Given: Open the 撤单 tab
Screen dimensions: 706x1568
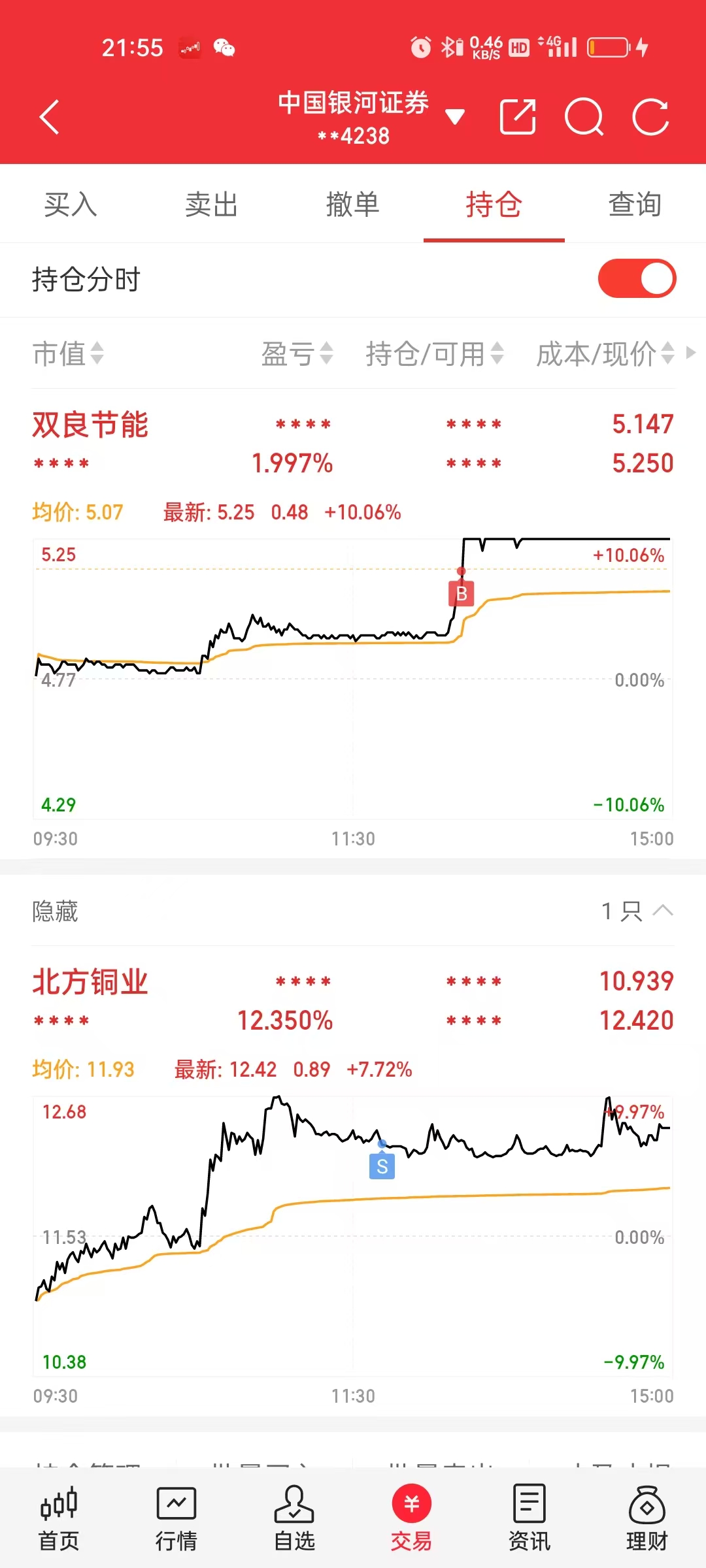Looking at the screenshot, I should (x=353, y=204).
